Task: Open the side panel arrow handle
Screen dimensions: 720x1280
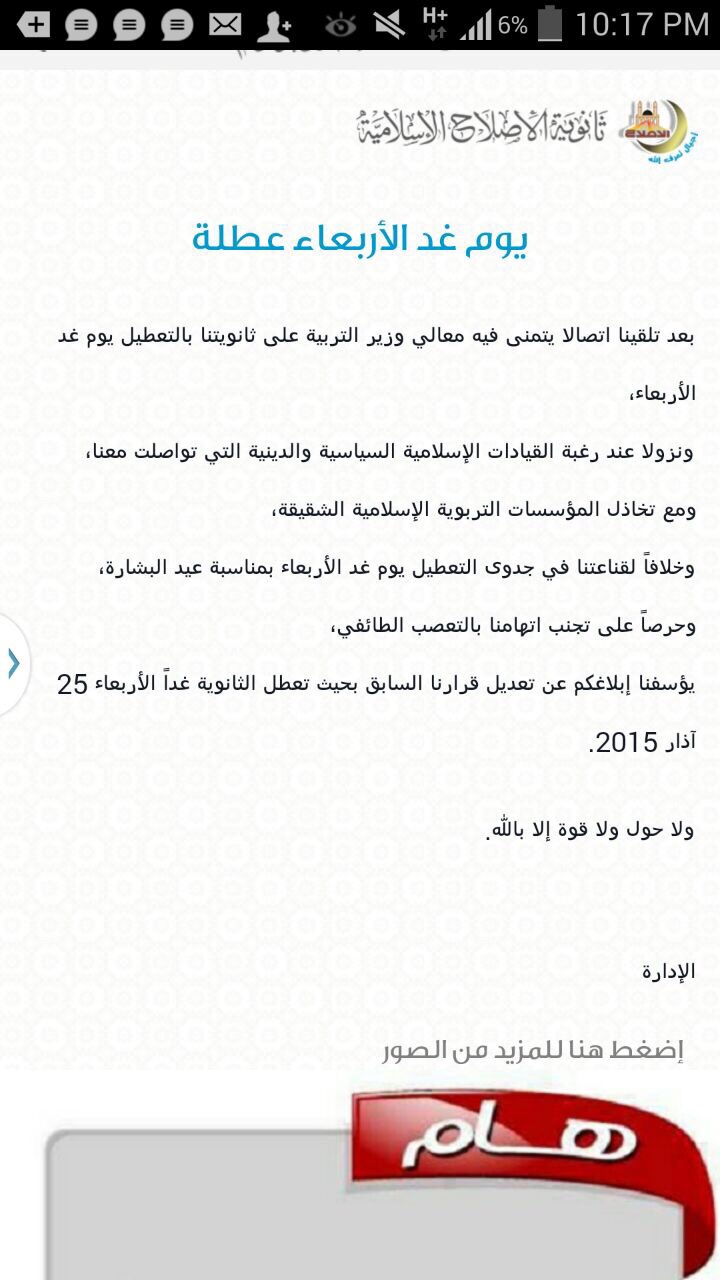Action: click(14, 663)
